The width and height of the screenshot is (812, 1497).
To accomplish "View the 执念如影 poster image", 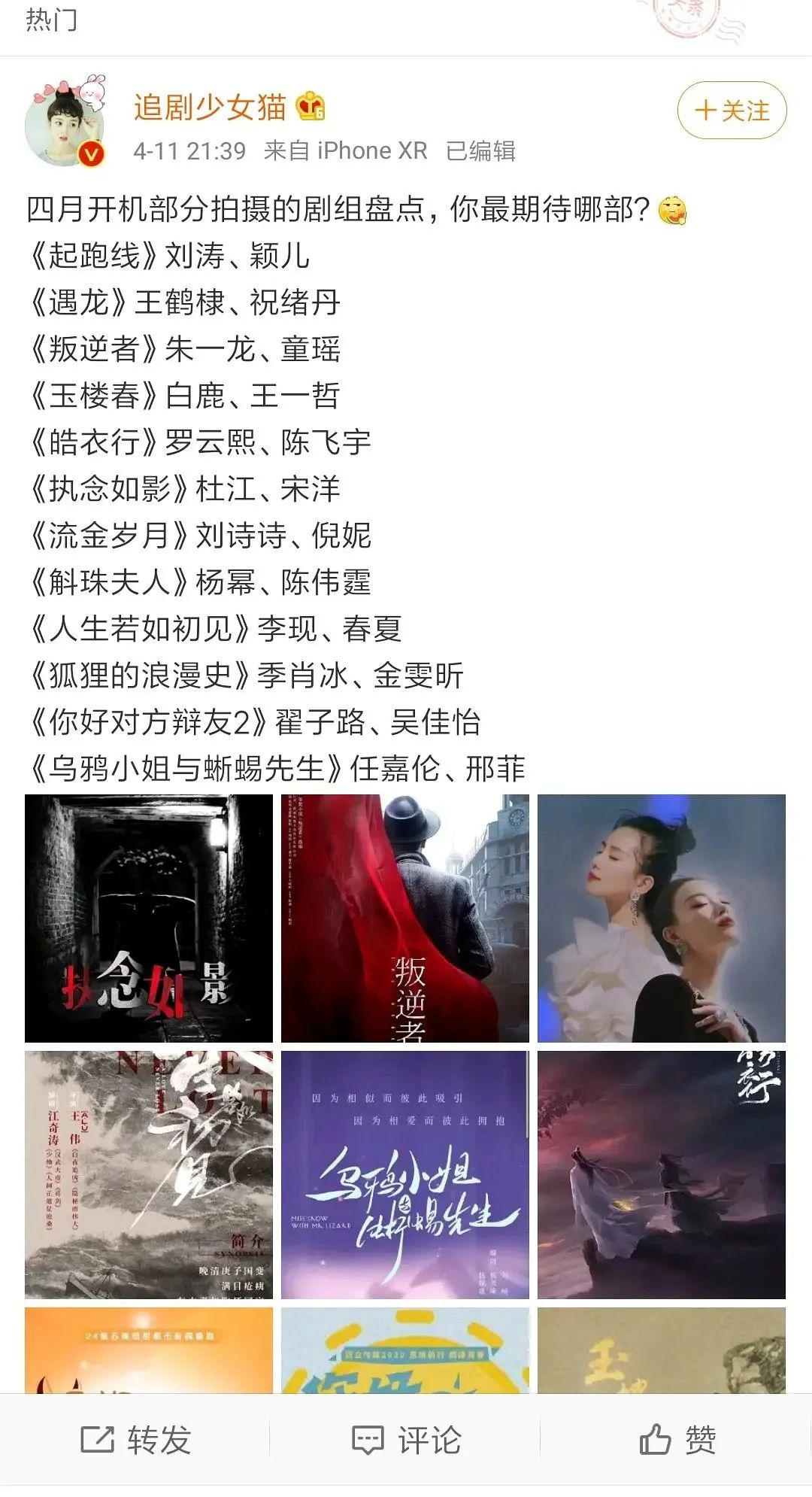I will [149, 918].
